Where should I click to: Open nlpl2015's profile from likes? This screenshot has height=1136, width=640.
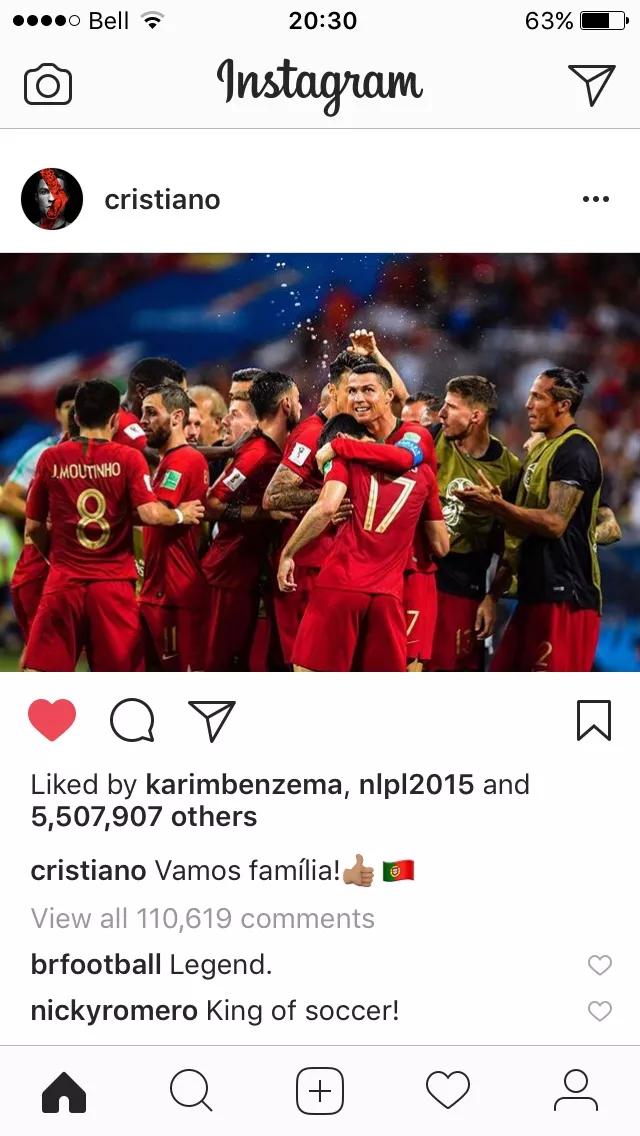[414, 785]
